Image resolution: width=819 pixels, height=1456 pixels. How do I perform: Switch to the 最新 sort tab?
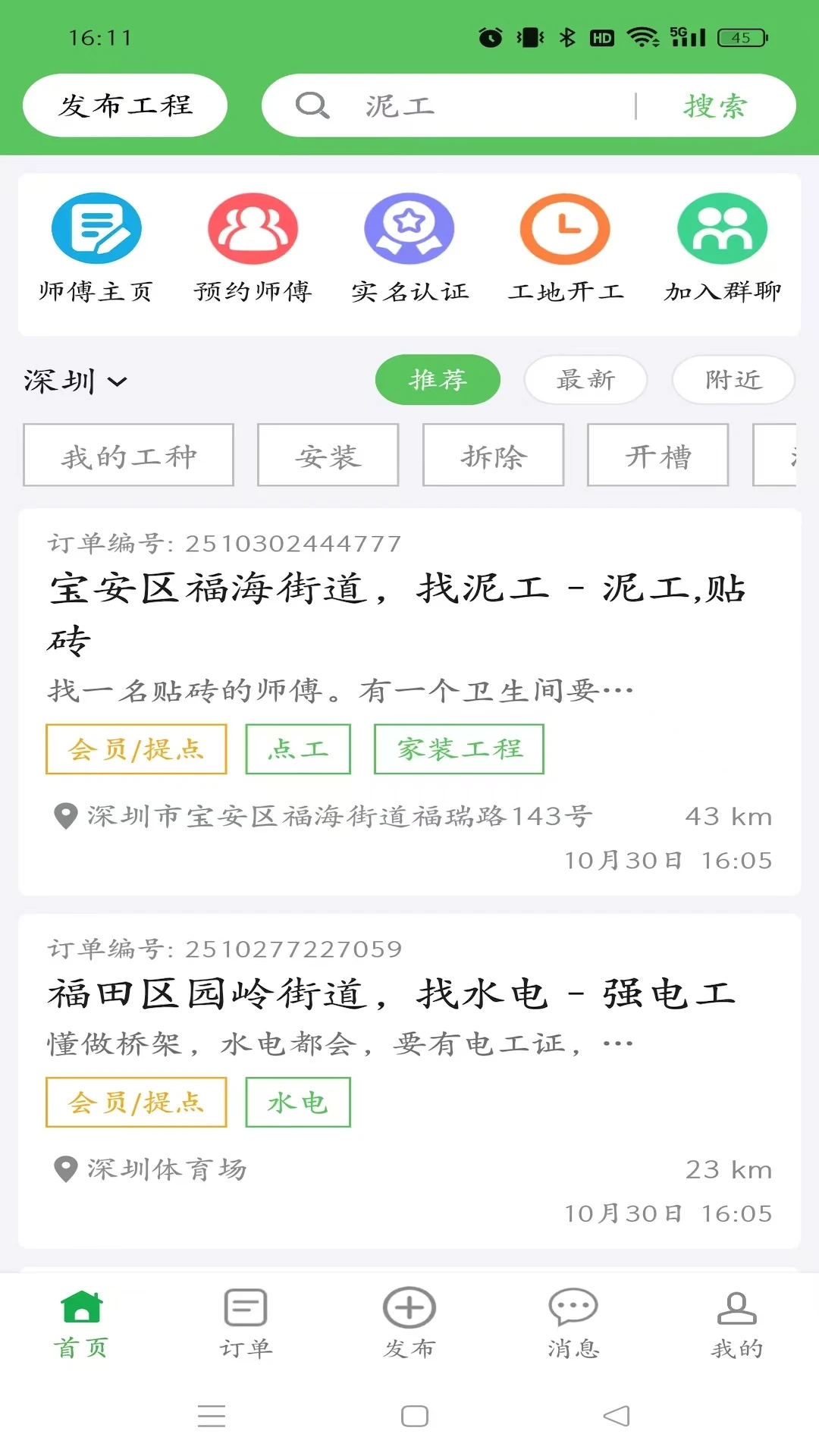585,379
